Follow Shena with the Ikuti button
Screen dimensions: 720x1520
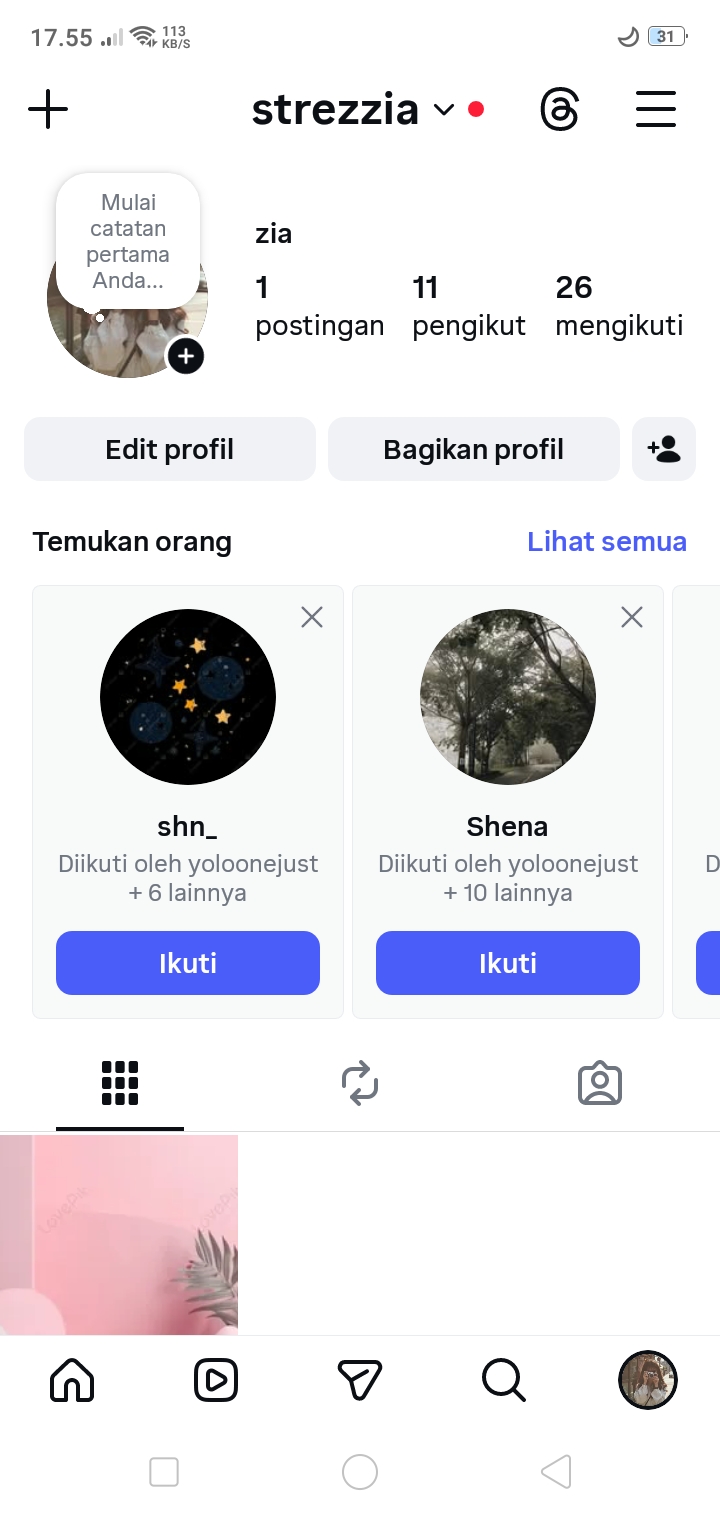pyautogui.click(x=508, y=963)
